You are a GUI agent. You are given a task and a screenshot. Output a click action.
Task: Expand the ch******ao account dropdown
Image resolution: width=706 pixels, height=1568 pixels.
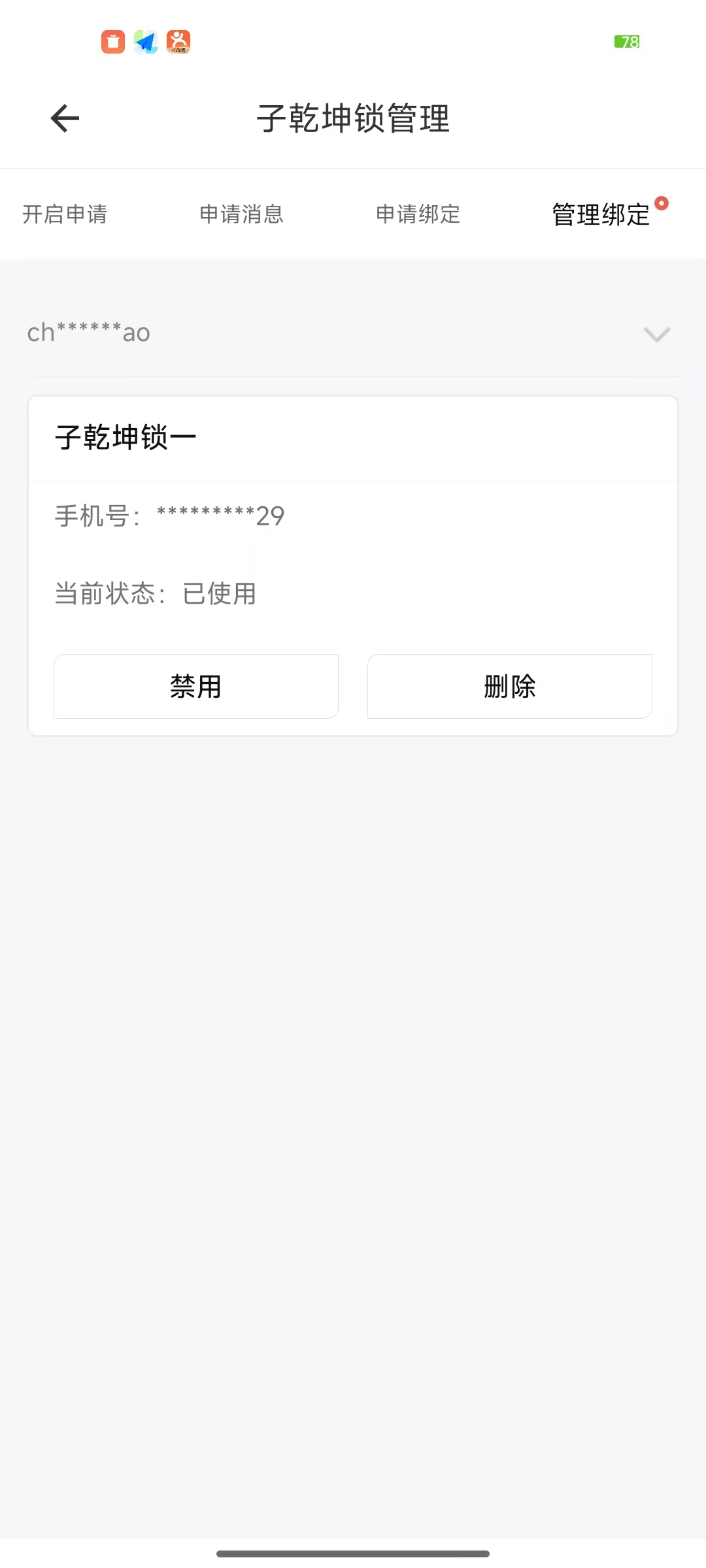pyautogui.click(x=353, y=333)
